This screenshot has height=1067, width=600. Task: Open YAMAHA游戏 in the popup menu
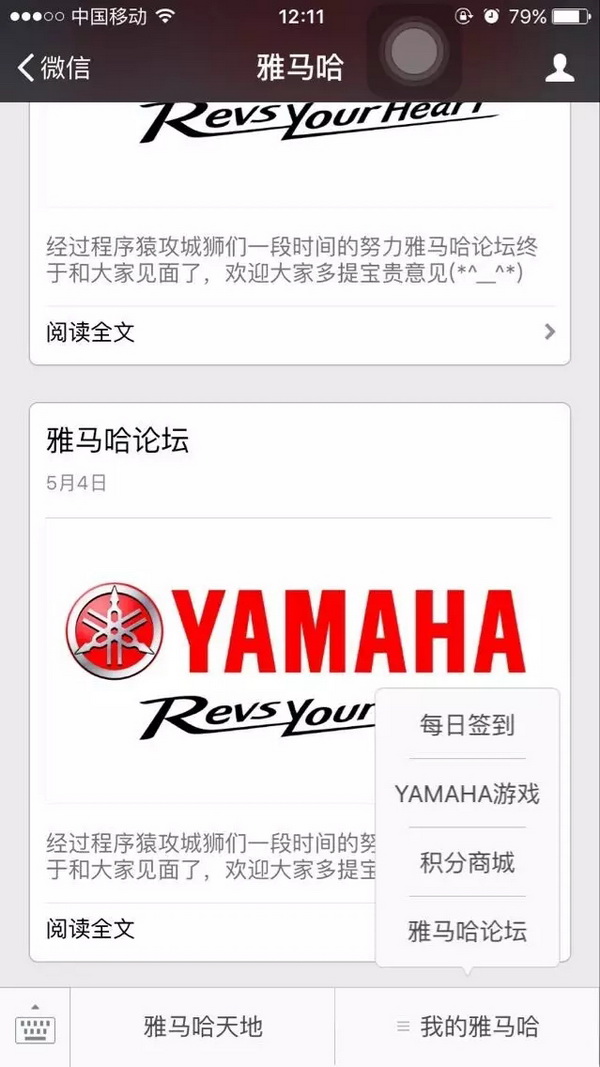tap(467, 793)
